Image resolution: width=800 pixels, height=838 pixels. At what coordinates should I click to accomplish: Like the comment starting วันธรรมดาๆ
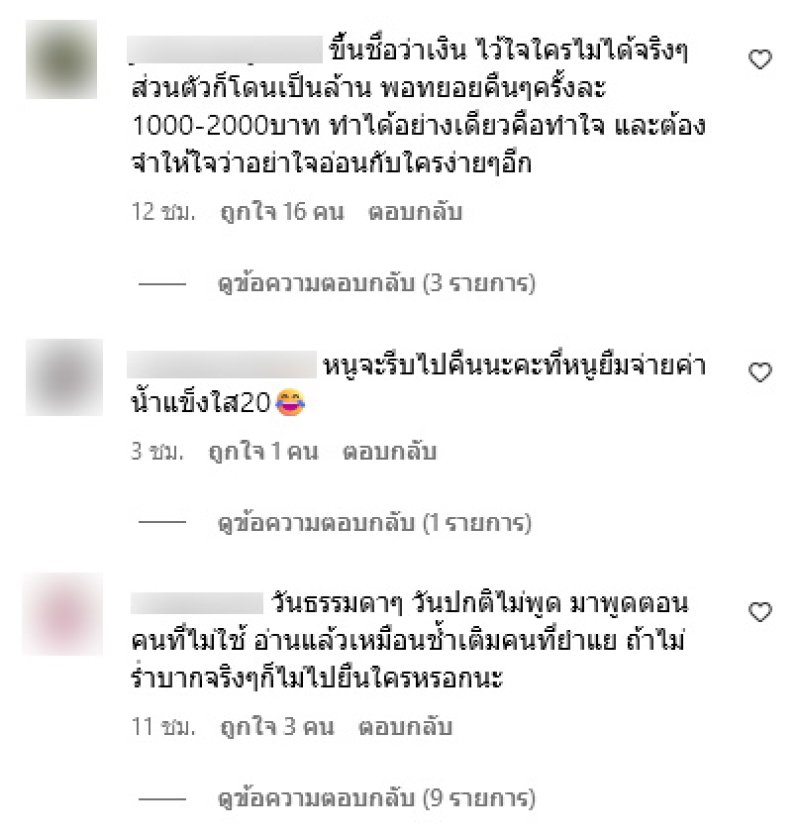pos(761,610)
